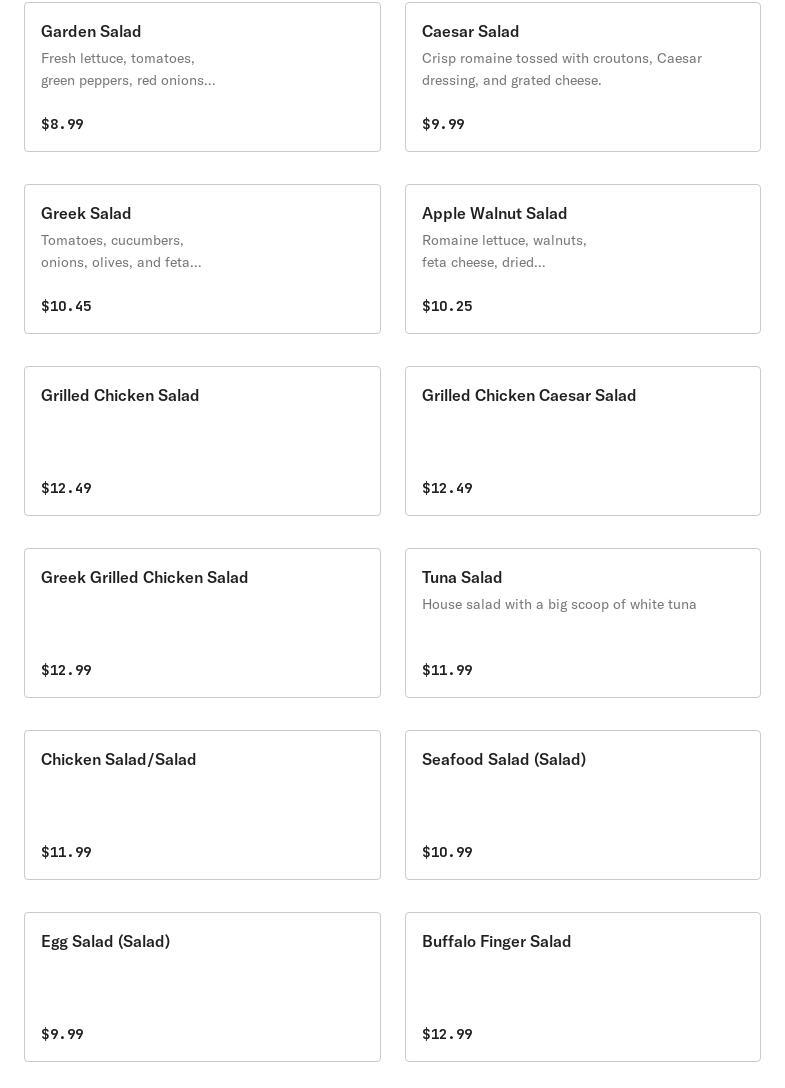Open Greek Salad for $10.45
This screenshot has height=1088, width=785.
click(202, 259)
